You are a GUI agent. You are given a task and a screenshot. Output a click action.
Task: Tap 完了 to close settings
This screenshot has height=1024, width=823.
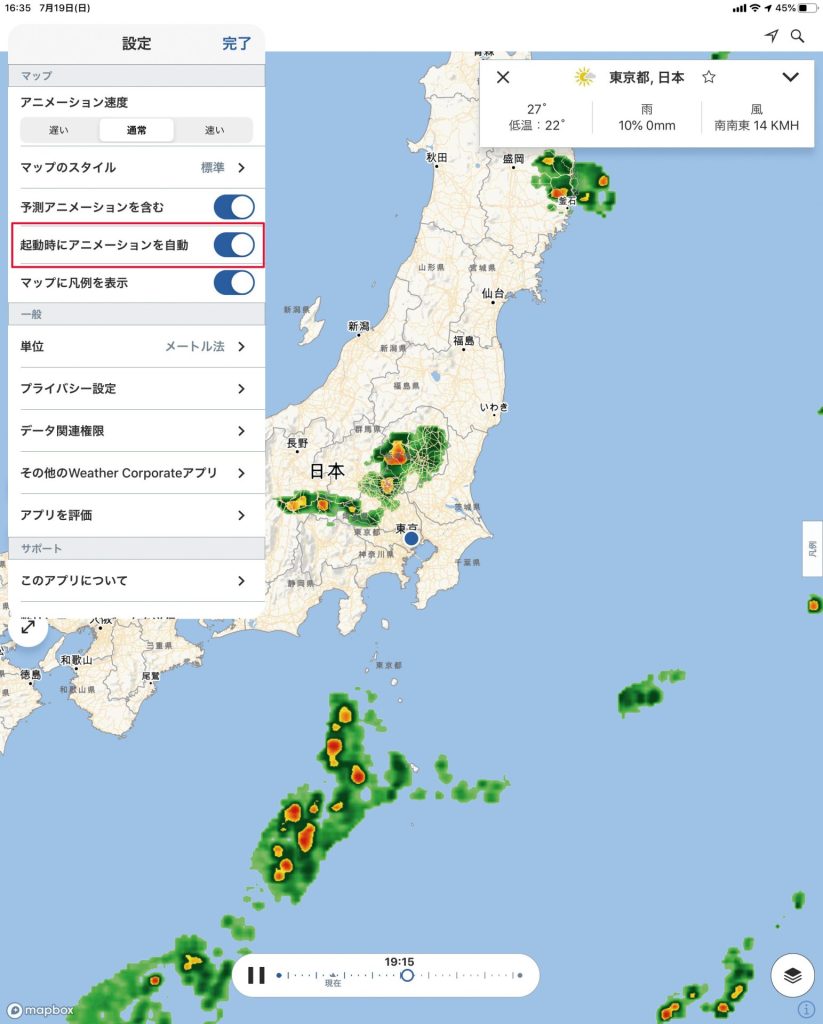pyautogui.click(x=237, y=43)
